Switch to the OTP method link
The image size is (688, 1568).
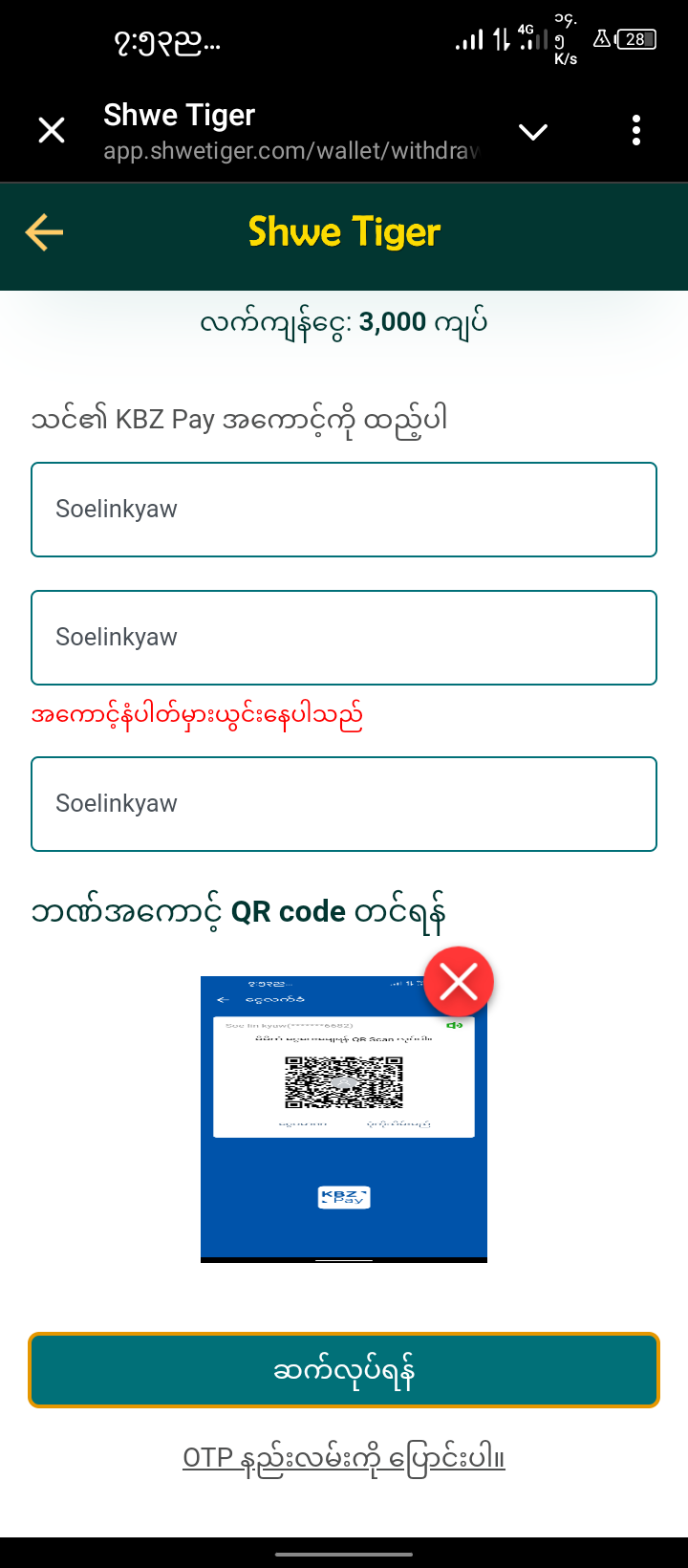pyautogui.click(x=344, y=1458)
